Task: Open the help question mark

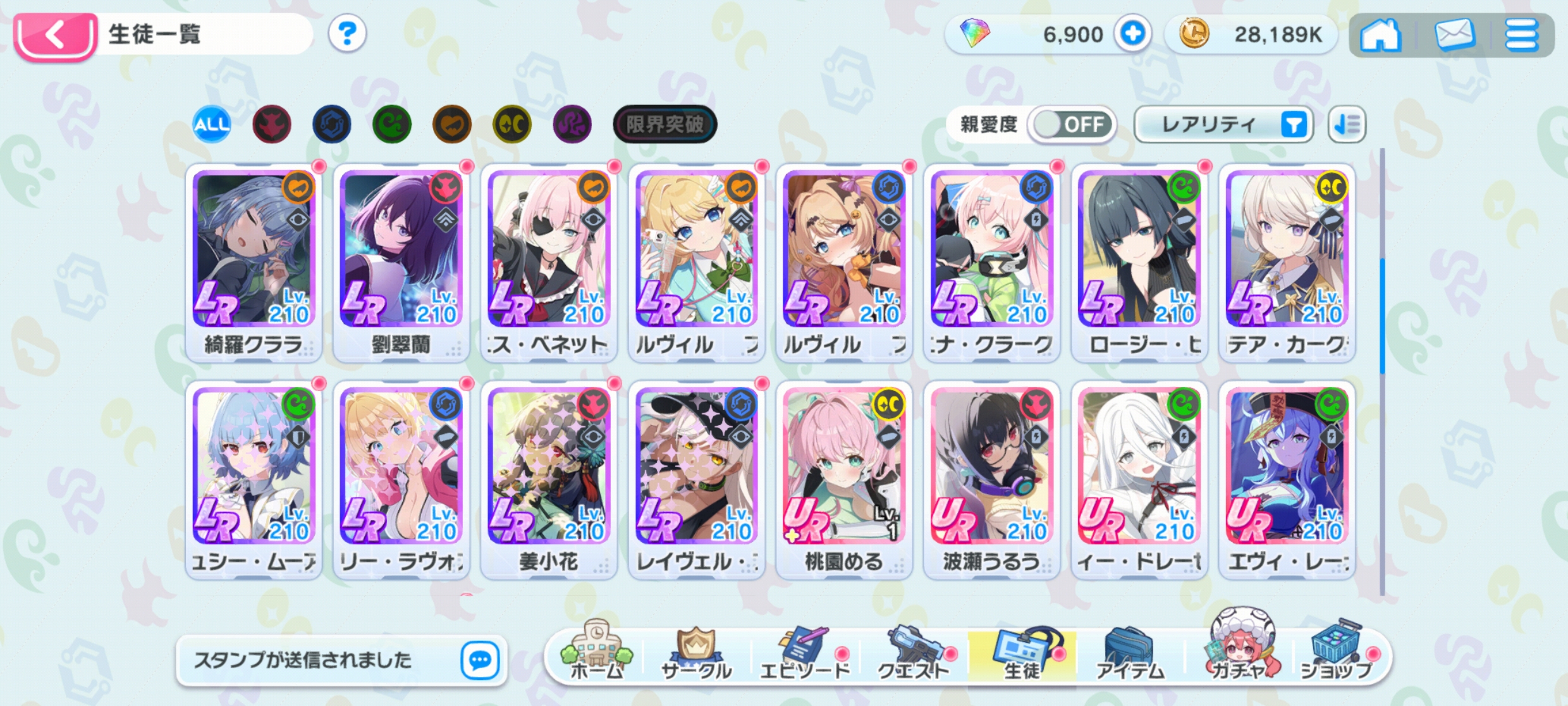Action: [x=347, y=34]
